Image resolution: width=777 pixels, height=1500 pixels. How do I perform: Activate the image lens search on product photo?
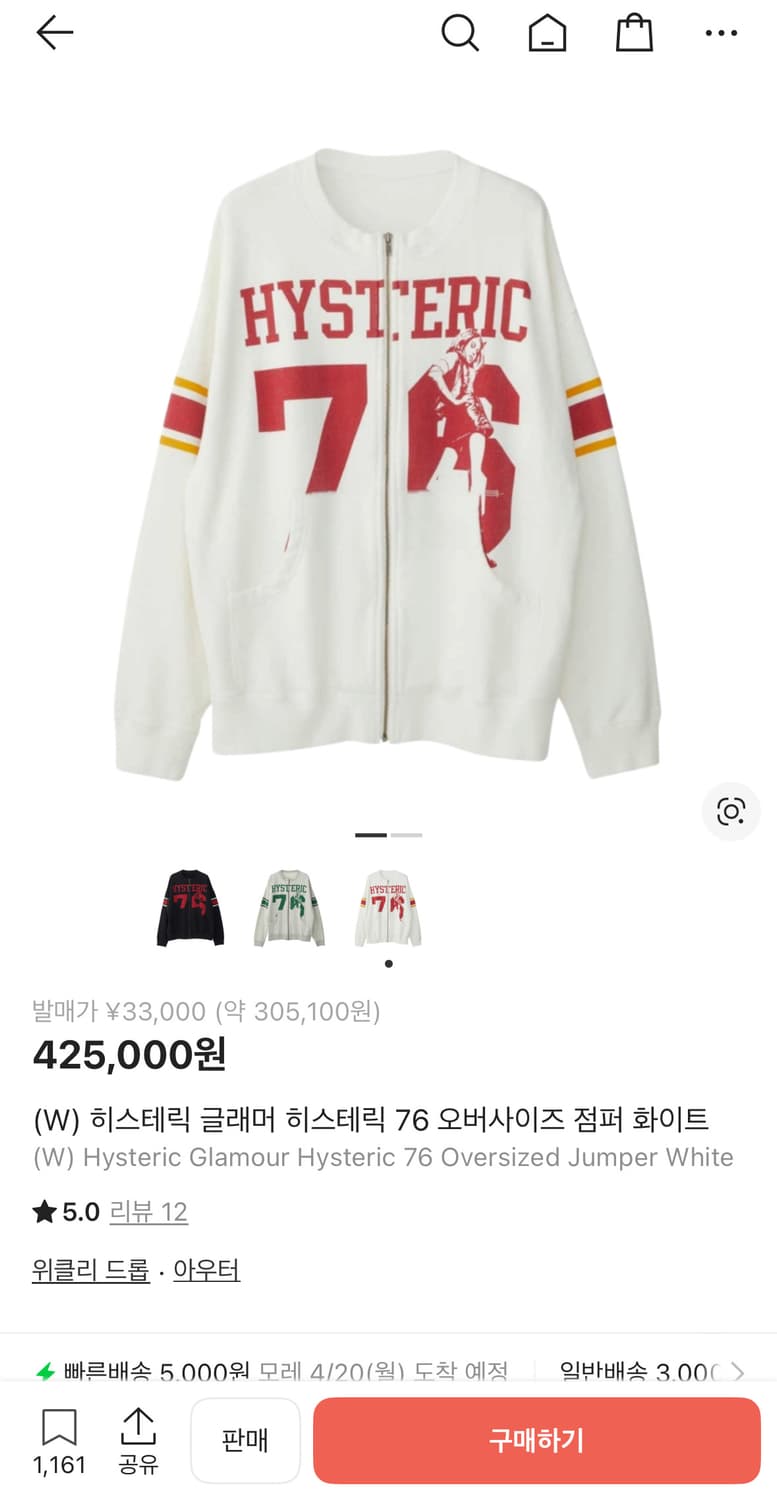[731, 812]
